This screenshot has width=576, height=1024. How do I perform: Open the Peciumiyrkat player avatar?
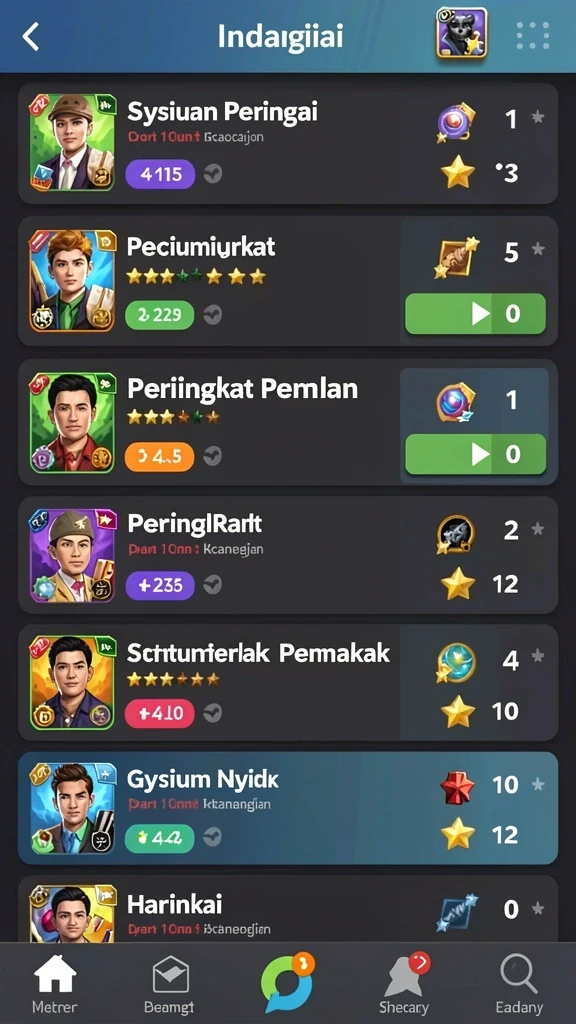pyautogui.click(x=72, y=281)
